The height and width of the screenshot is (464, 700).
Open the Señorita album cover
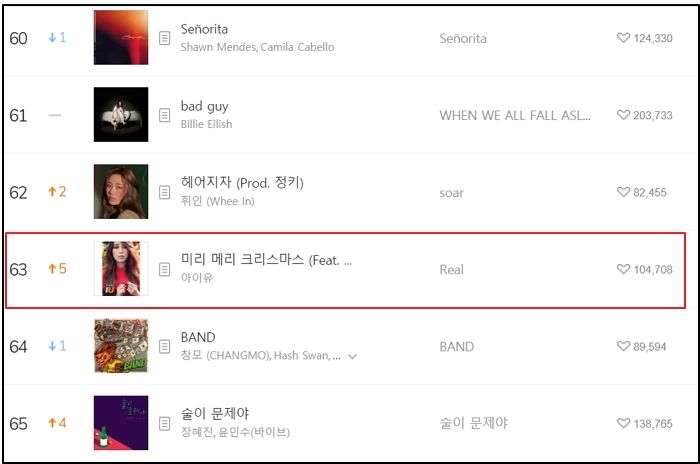(120, 38)
